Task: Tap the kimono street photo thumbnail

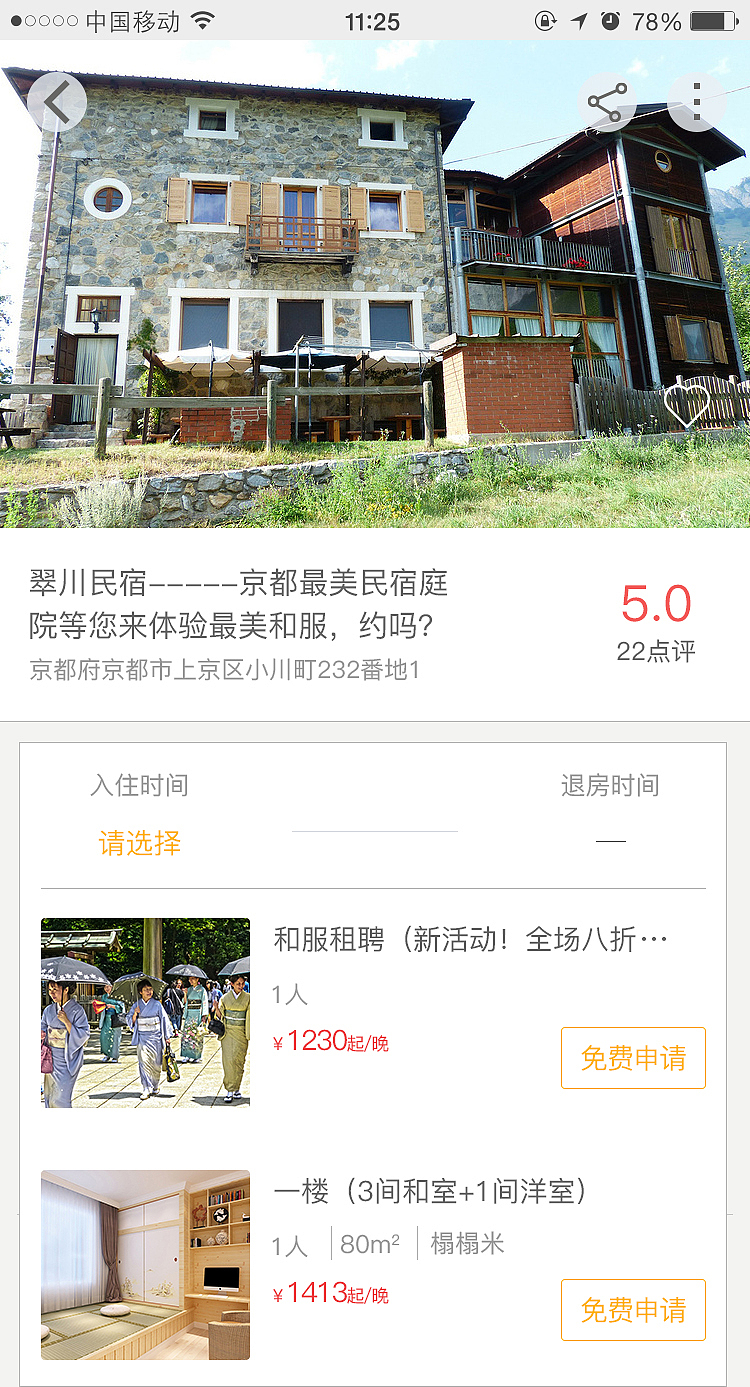Action: [x=145, y=1012]
